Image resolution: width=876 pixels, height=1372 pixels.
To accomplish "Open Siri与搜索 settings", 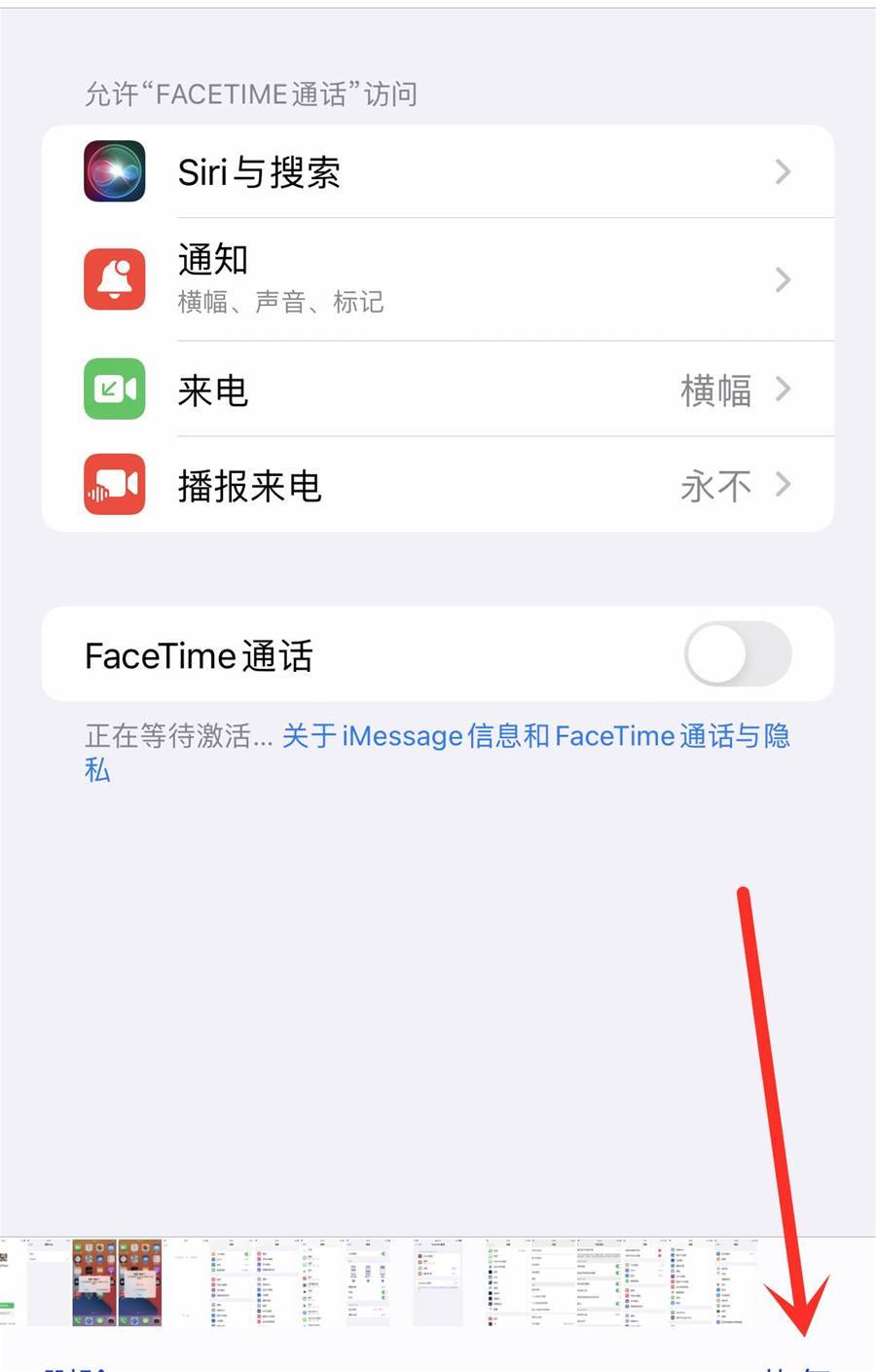I will click(x=438, y=172).
